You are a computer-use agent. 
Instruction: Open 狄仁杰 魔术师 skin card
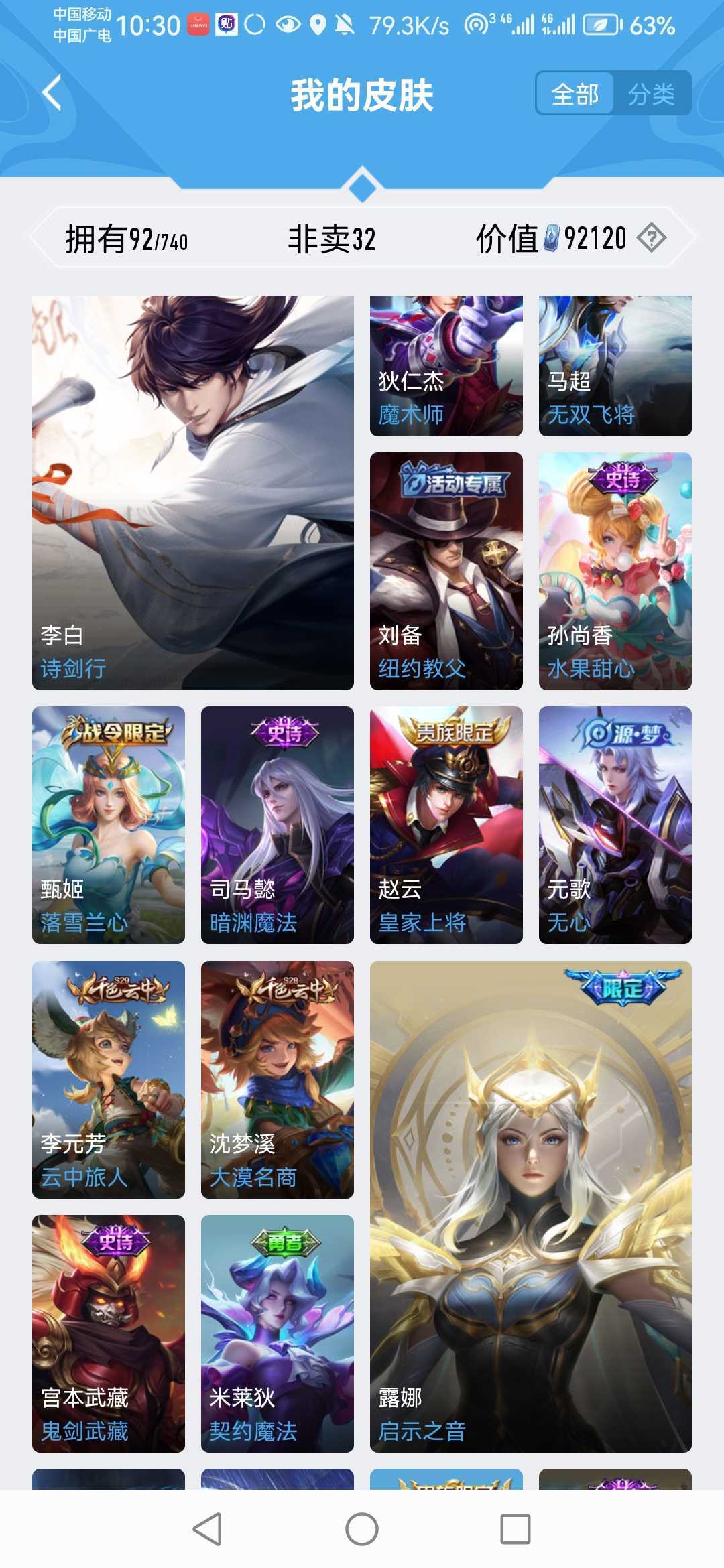(x=446, y=366)
